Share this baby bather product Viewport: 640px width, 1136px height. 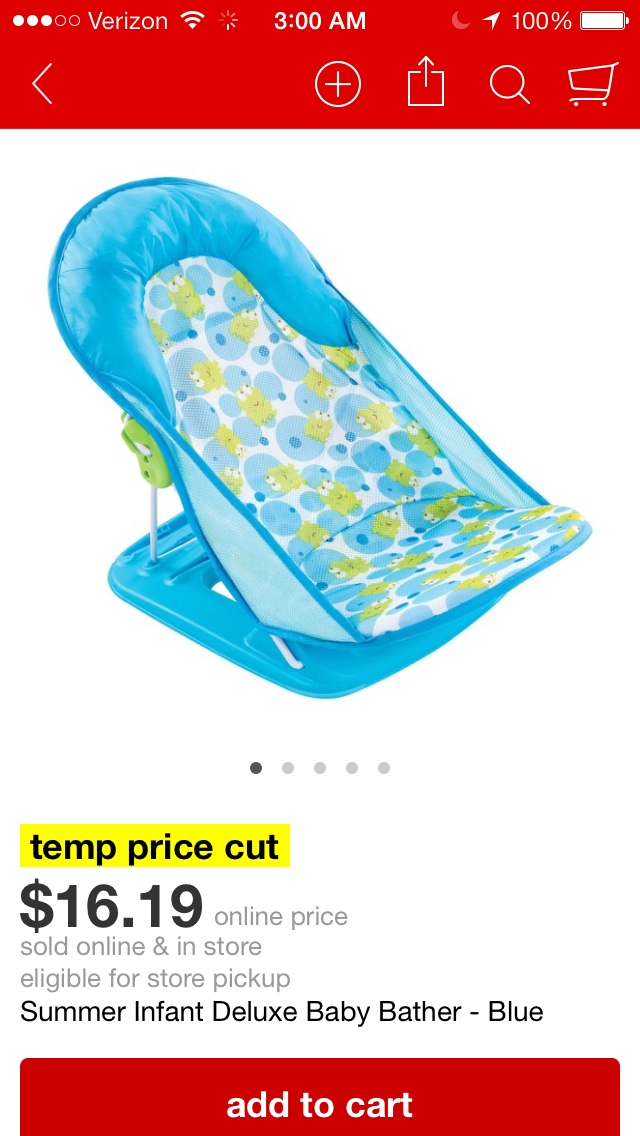click(x=425, y=82)
